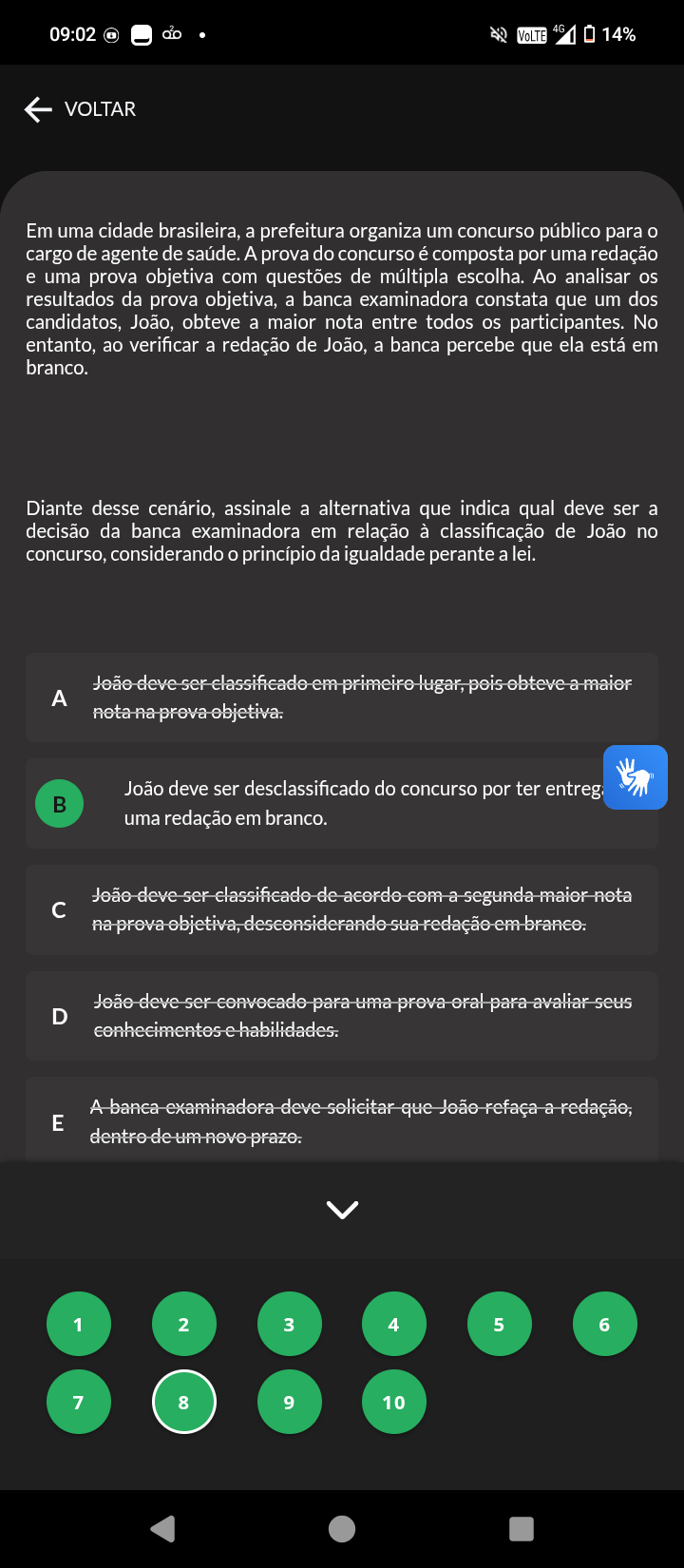Image resolution: width=684 pixels, height=1568 pixels.
Task: Go back using the VOLTAR arrow
Action: (38, 109)
